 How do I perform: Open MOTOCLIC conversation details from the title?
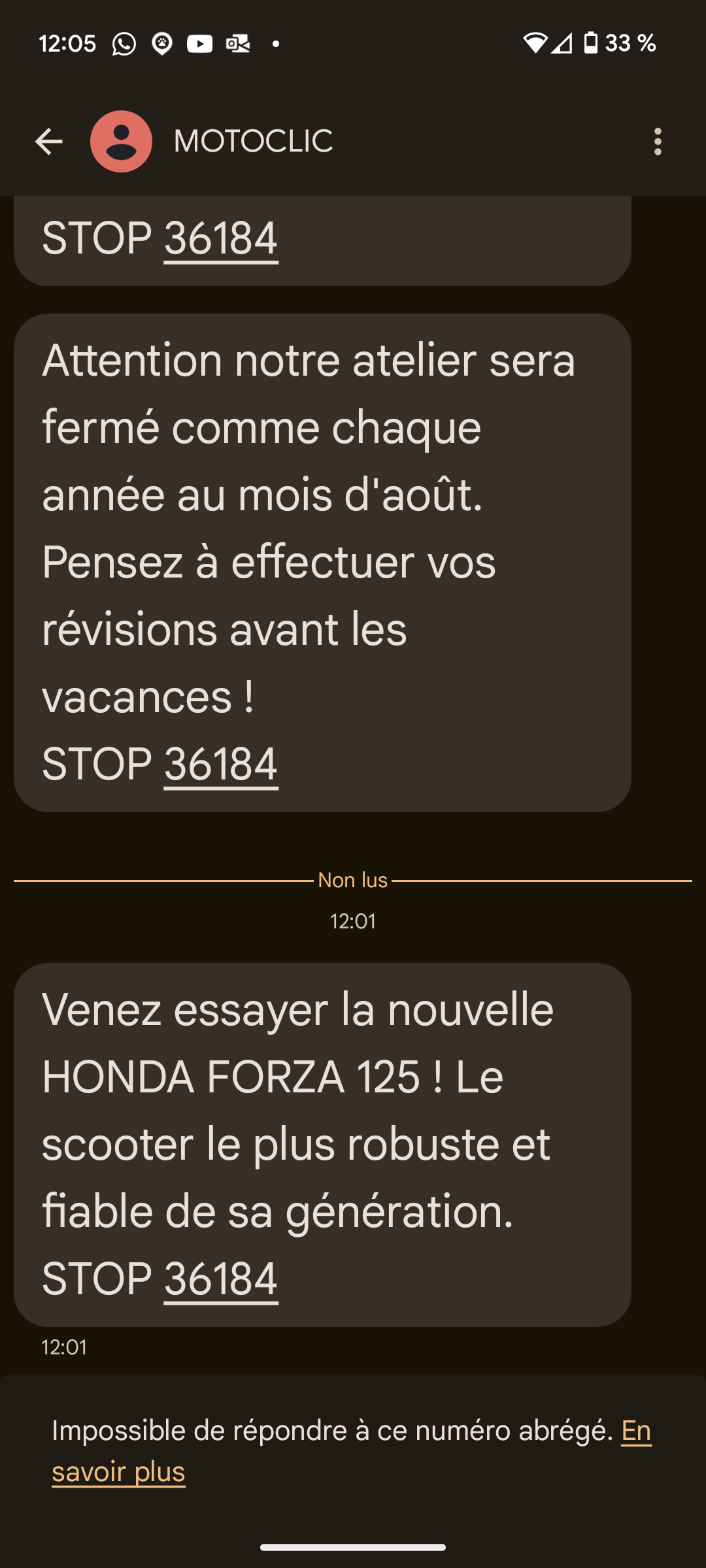pos(254,142)
